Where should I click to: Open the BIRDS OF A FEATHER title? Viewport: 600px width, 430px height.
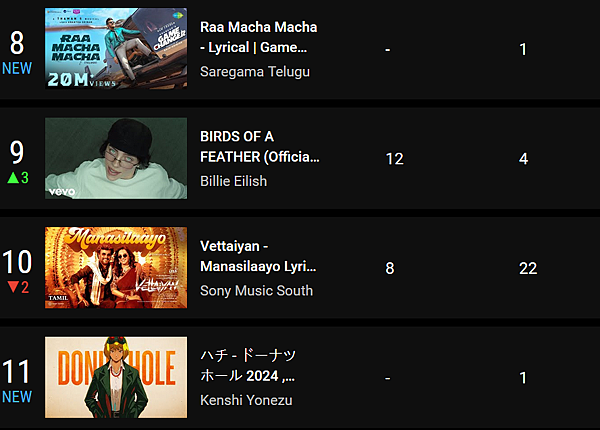258,147
